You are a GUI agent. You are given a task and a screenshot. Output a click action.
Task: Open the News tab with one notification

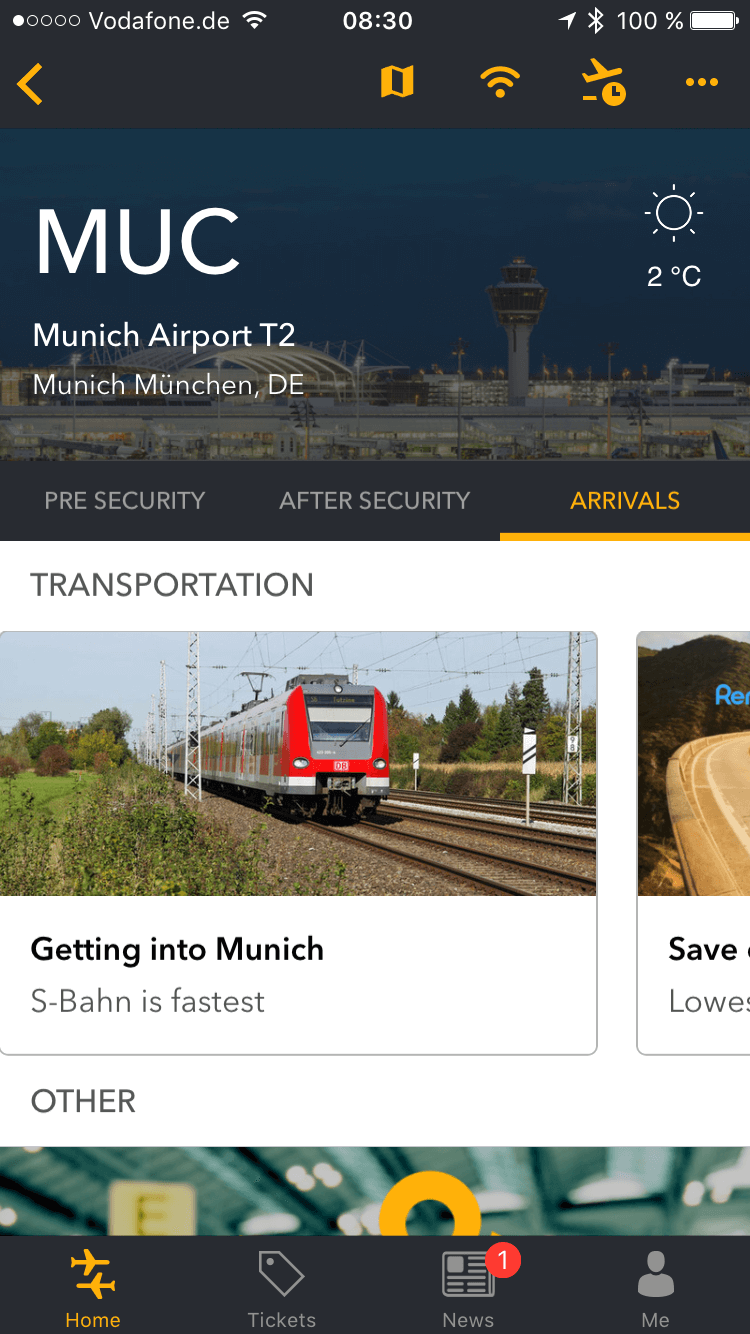(469, 1289)
